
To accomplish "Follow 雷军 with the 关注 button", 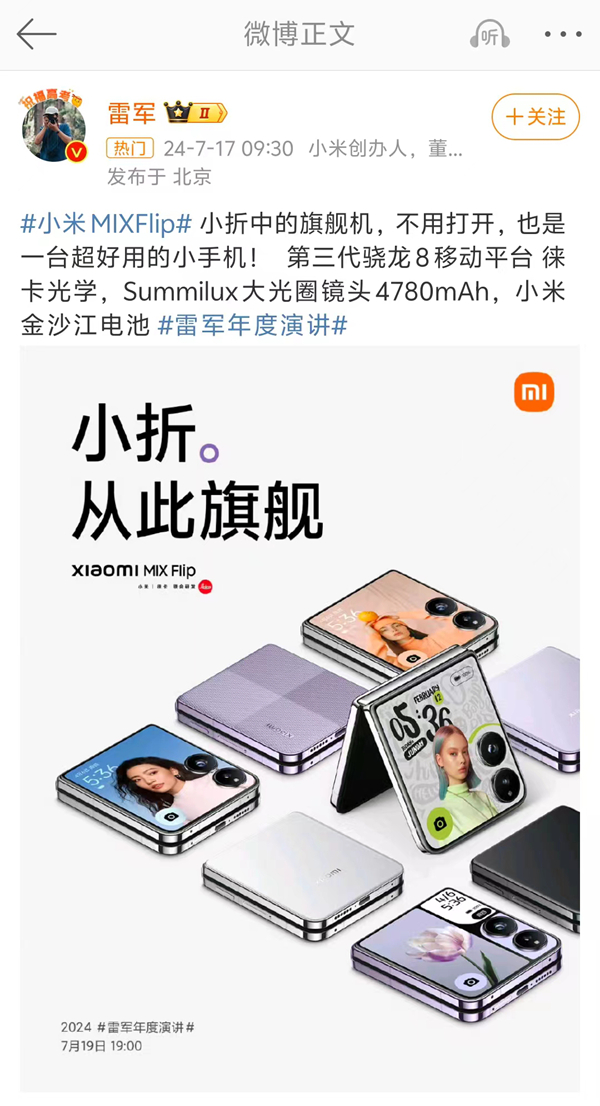I will pyautogui.click(x=535, y=116).
